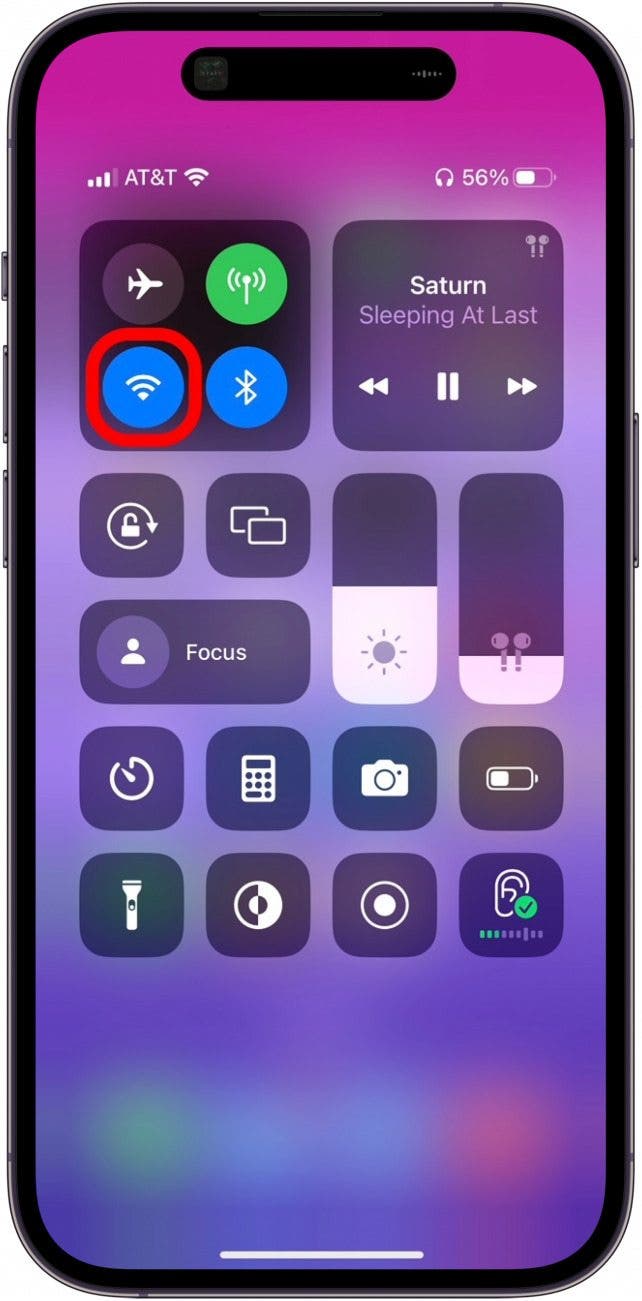
Task: Open the Timer
Action: coord(132,778)
